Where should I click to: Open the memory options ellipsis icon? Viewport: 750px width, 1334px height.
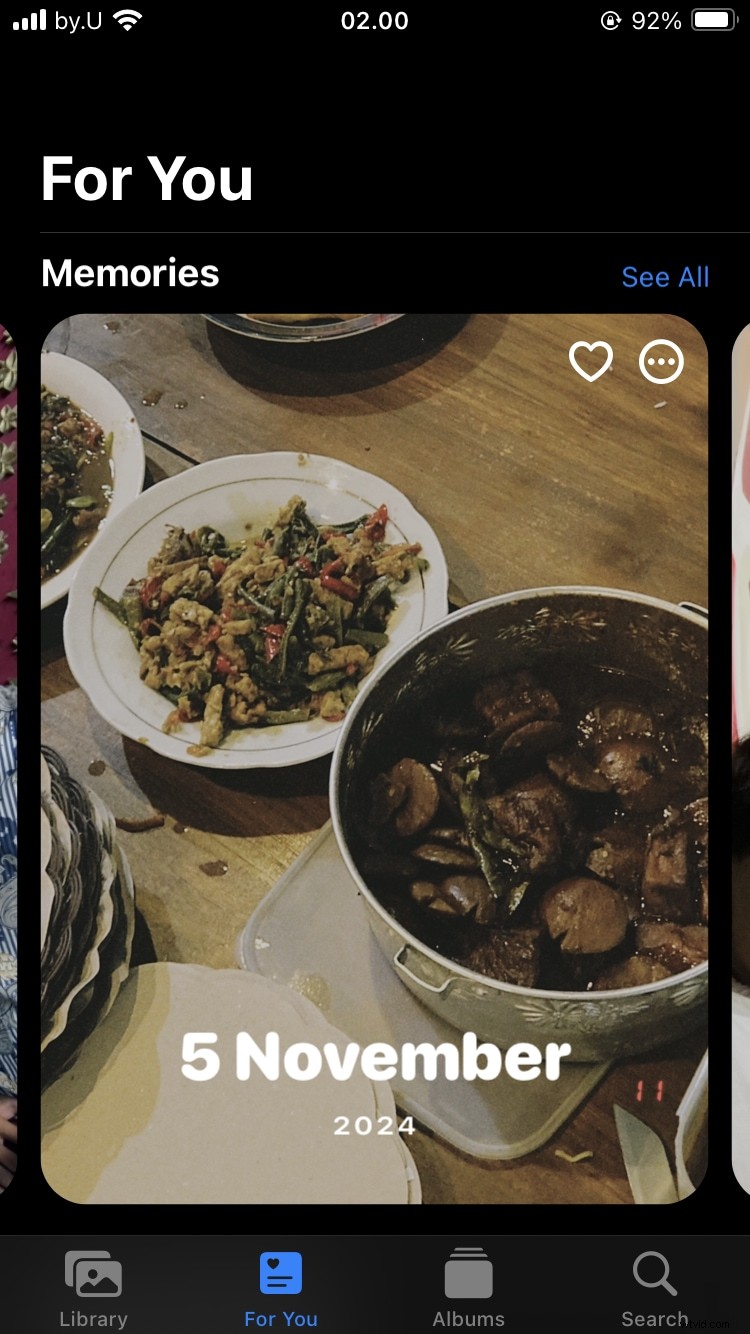662,362
